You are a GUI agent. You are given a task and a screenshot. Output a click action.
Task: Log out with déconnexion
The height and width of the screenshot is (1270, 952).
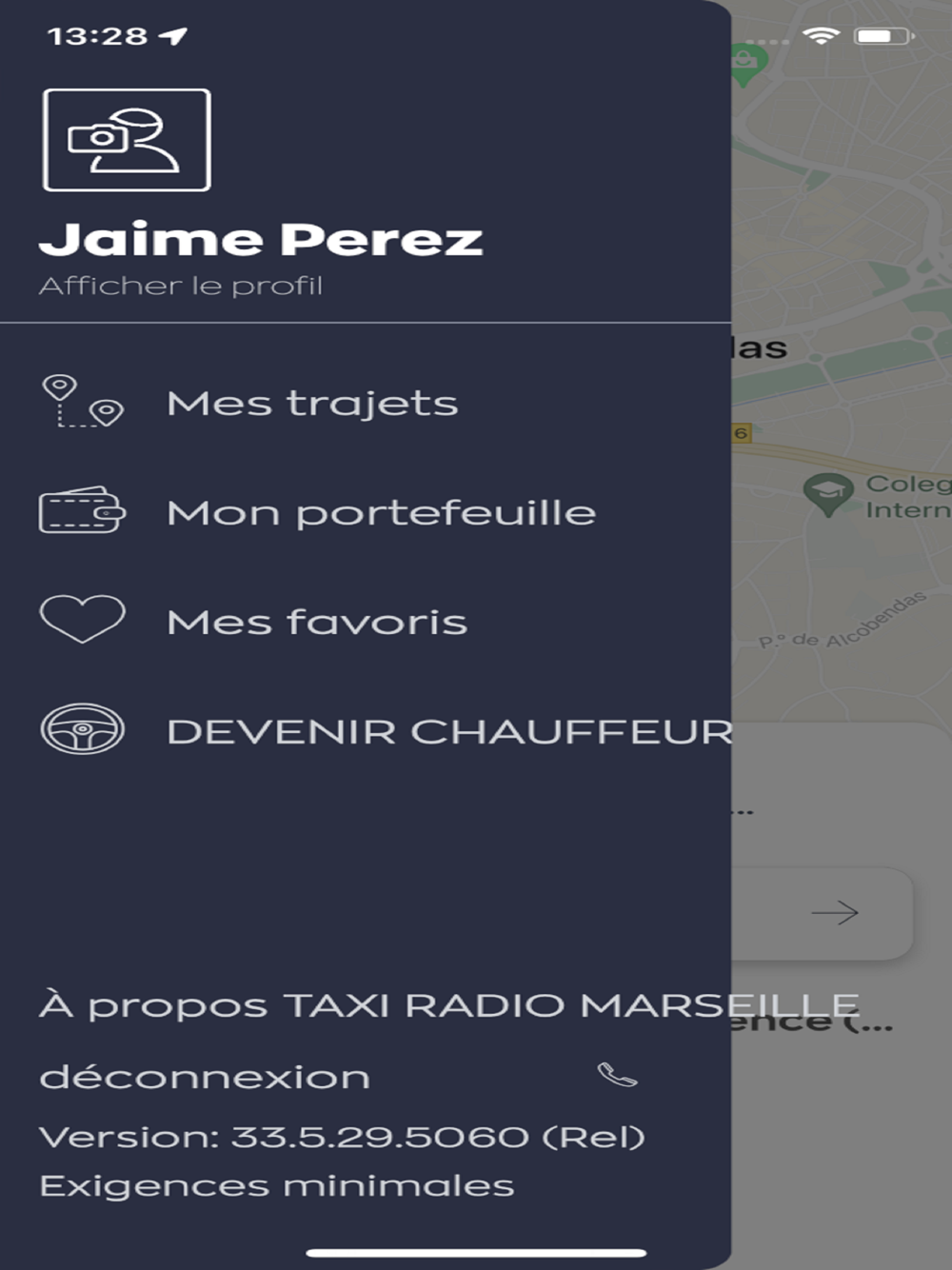pos(205,1077)
